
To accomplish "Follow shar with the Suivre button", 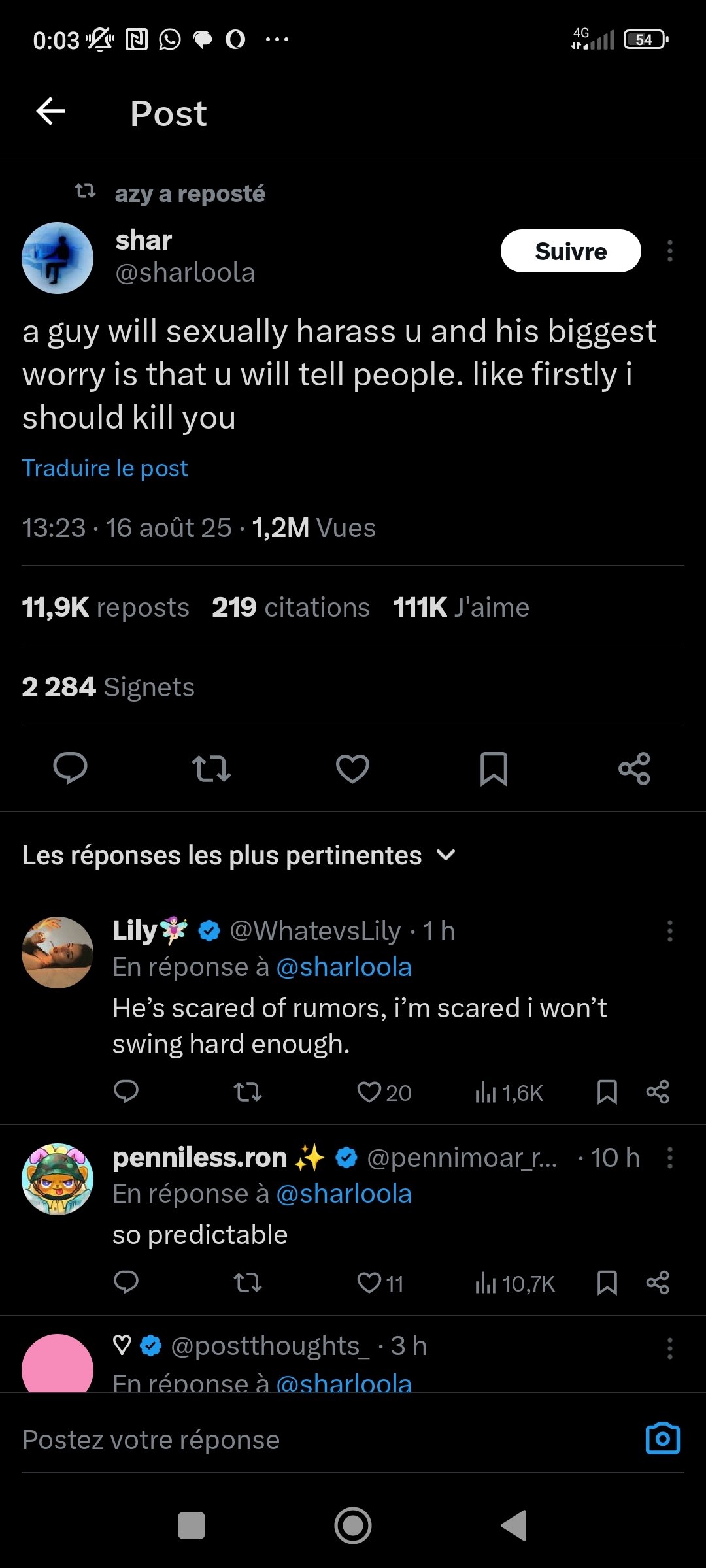I will coord(570,251).
